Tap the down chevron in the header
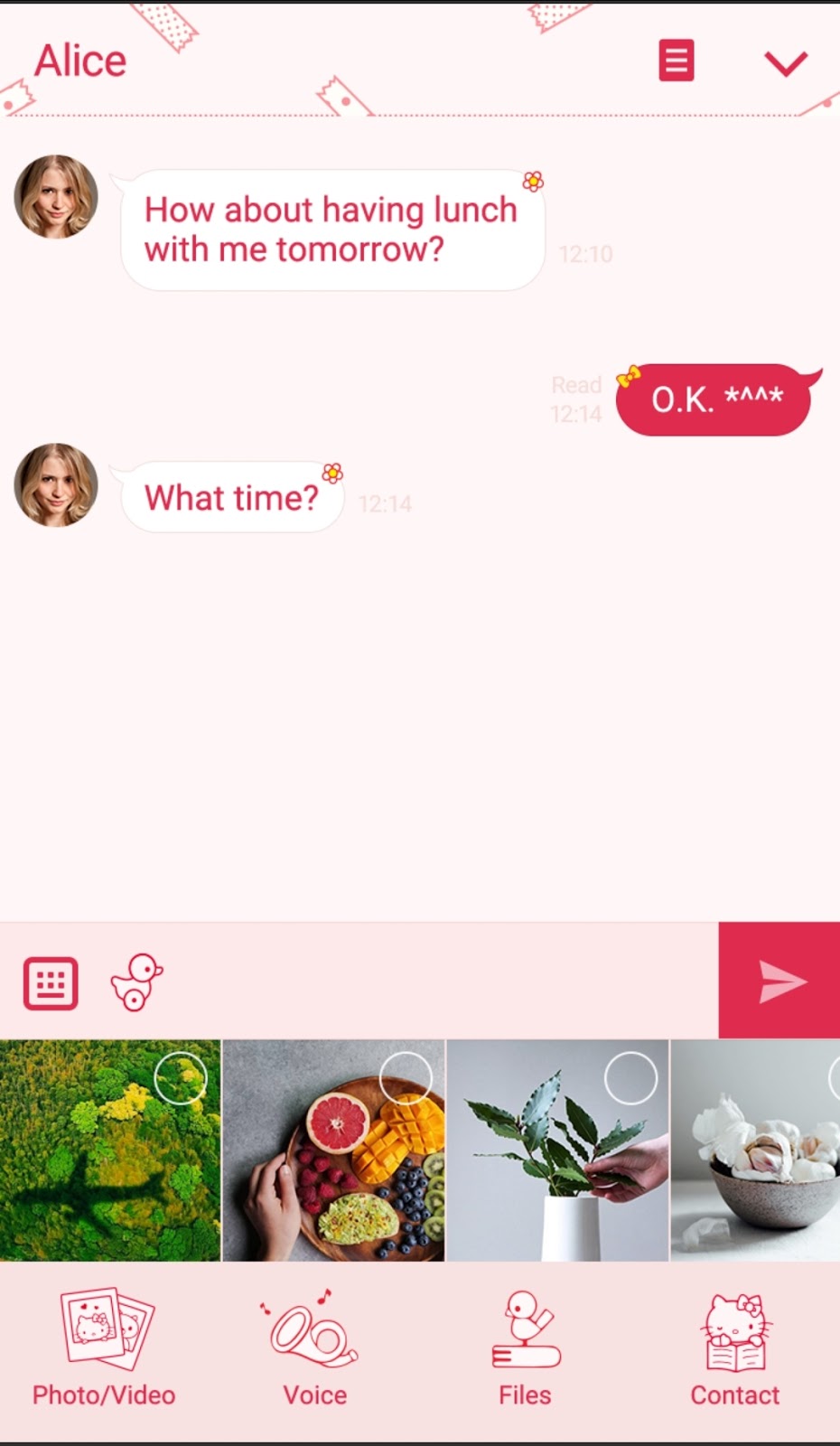This screenshot has height=1446, width=840. [x=785, y=63]
